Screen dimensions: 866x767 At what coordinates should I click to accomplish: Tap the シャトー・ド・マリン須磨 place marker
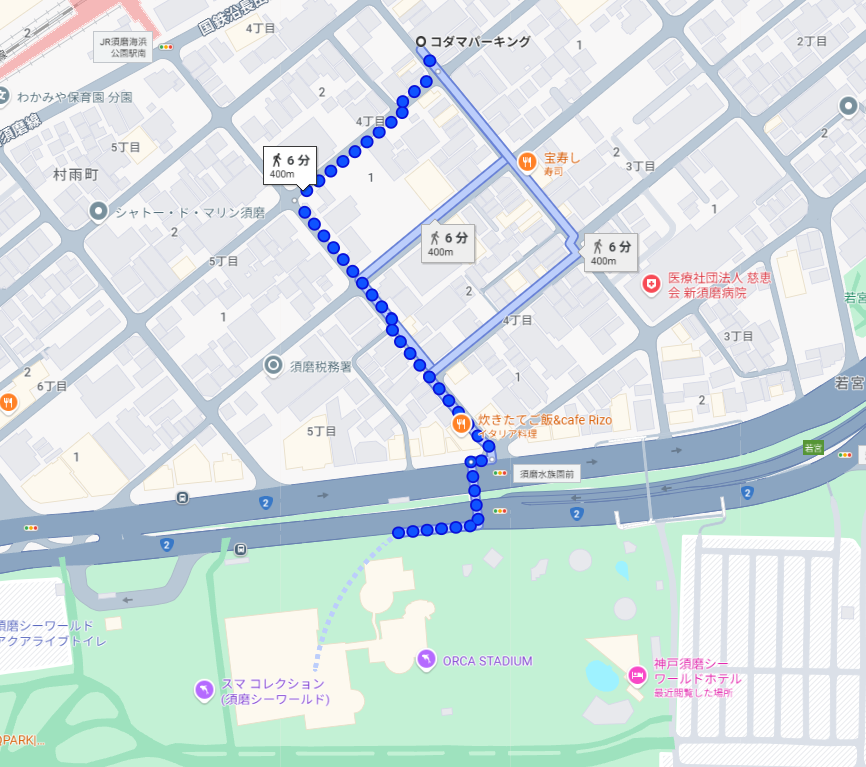coord(98,211)
